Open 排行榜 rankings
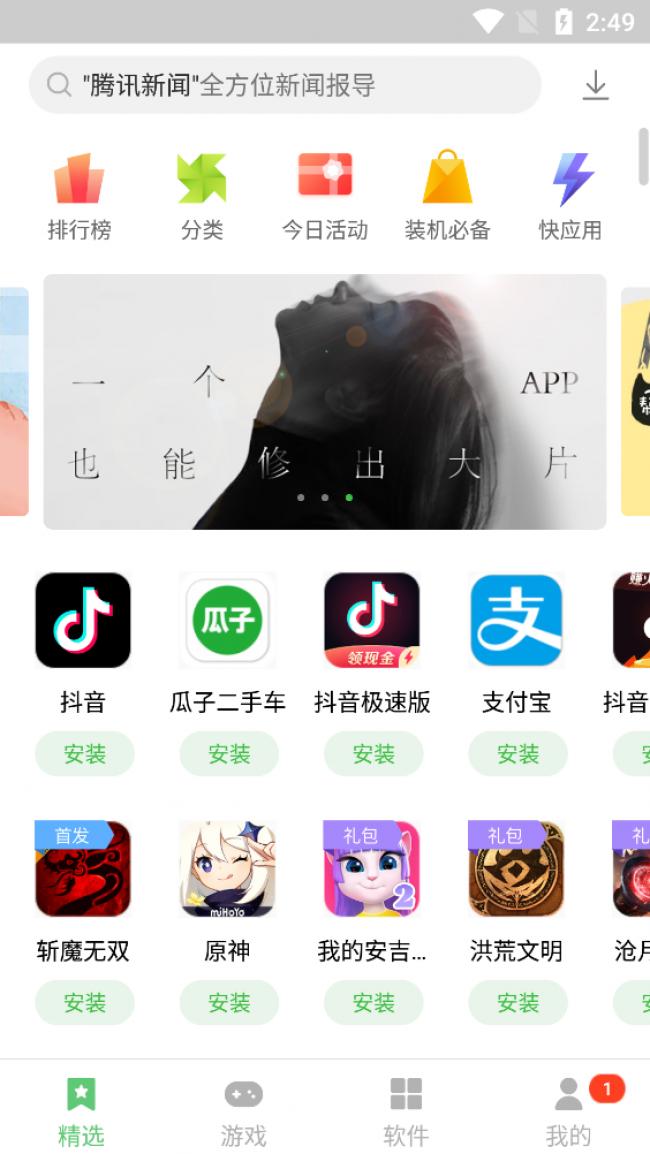The width and height of the screenshot is (650, 1154). point(79,197)
